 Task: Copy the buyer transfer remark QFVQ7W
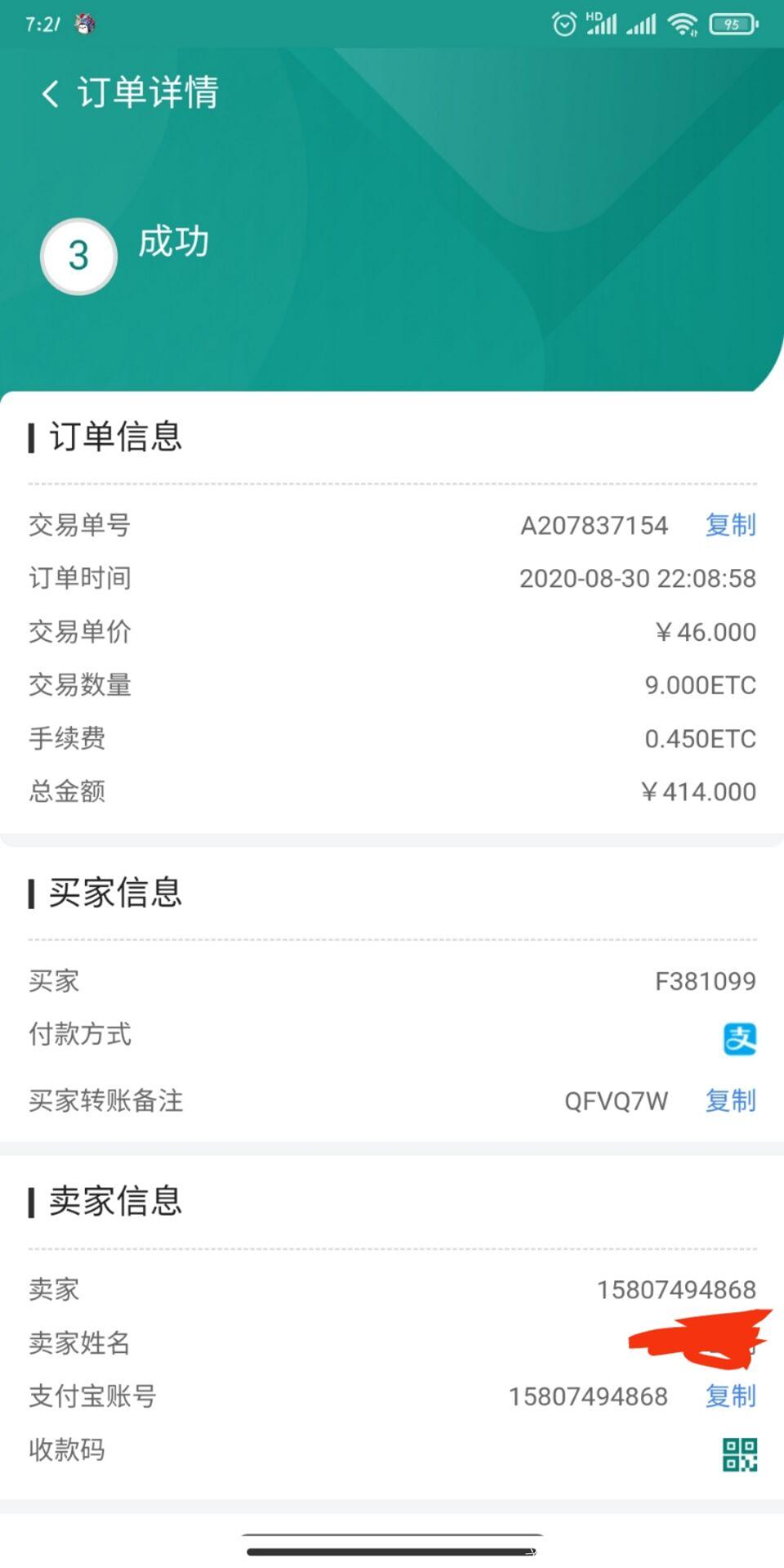click(729, 1102)
